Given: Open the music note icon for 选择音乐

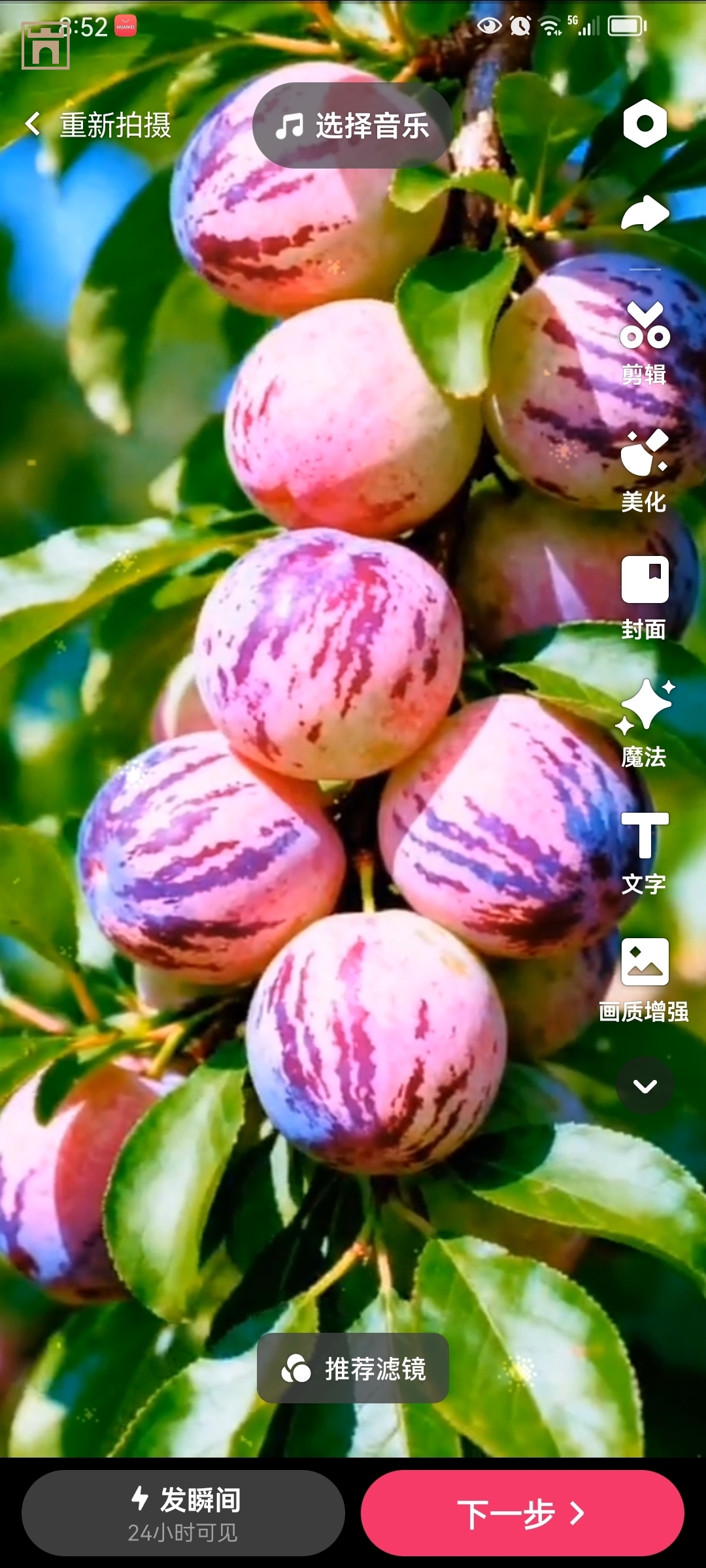Looking at the screenshot, I should coord(290,127).
